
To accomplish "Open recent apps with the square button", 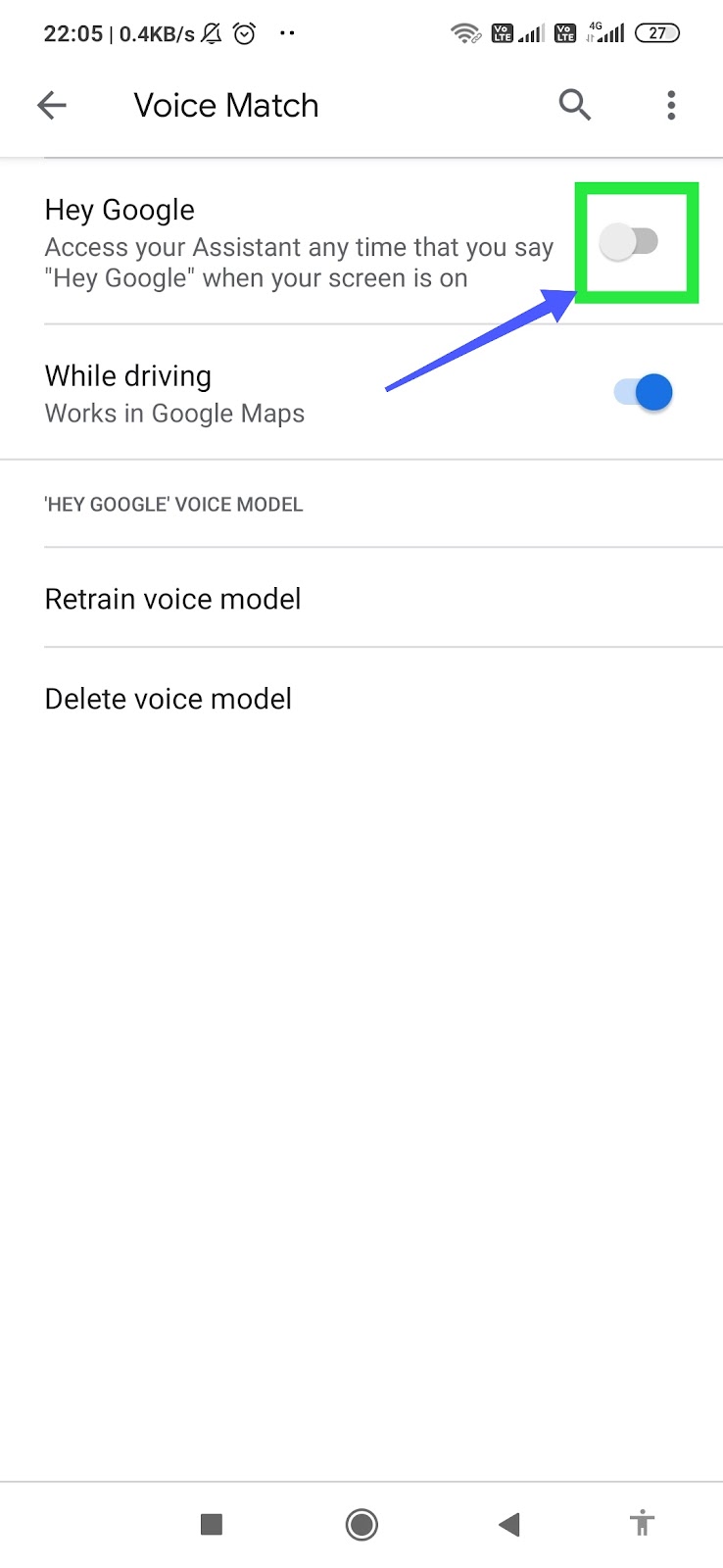I will click(x=212, y=1524).
